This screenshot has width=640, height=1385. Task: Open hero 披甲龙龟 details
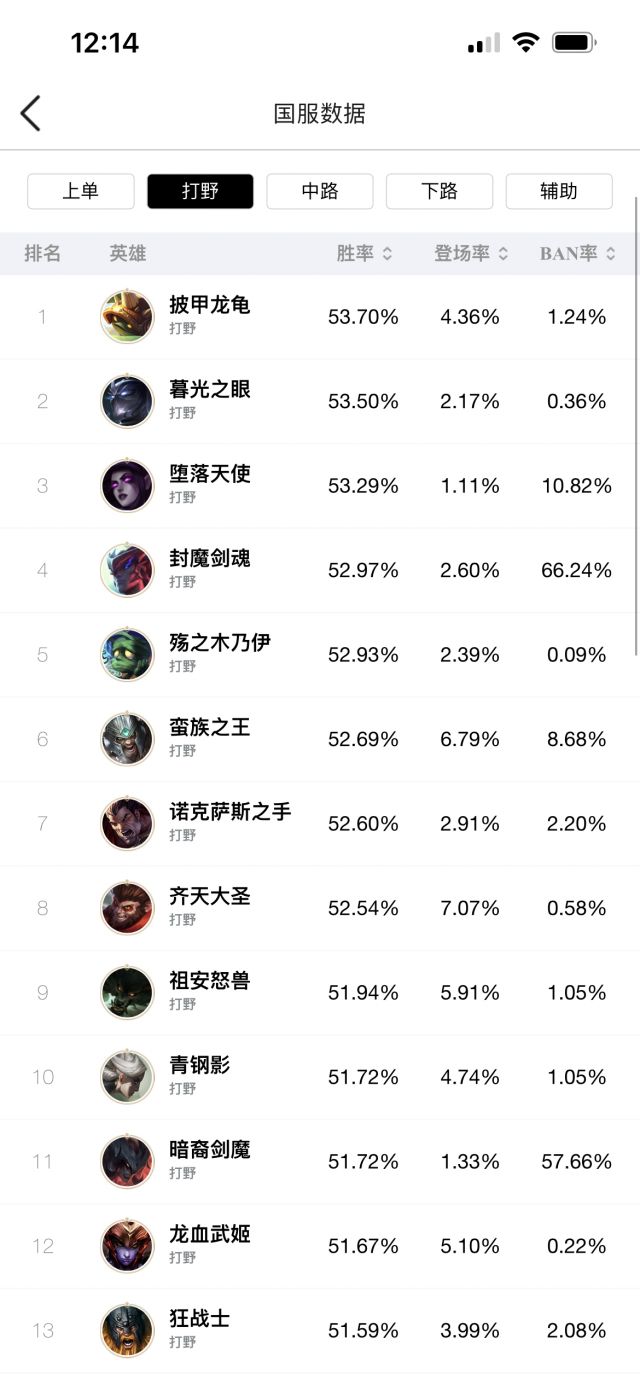click(320, 317)
